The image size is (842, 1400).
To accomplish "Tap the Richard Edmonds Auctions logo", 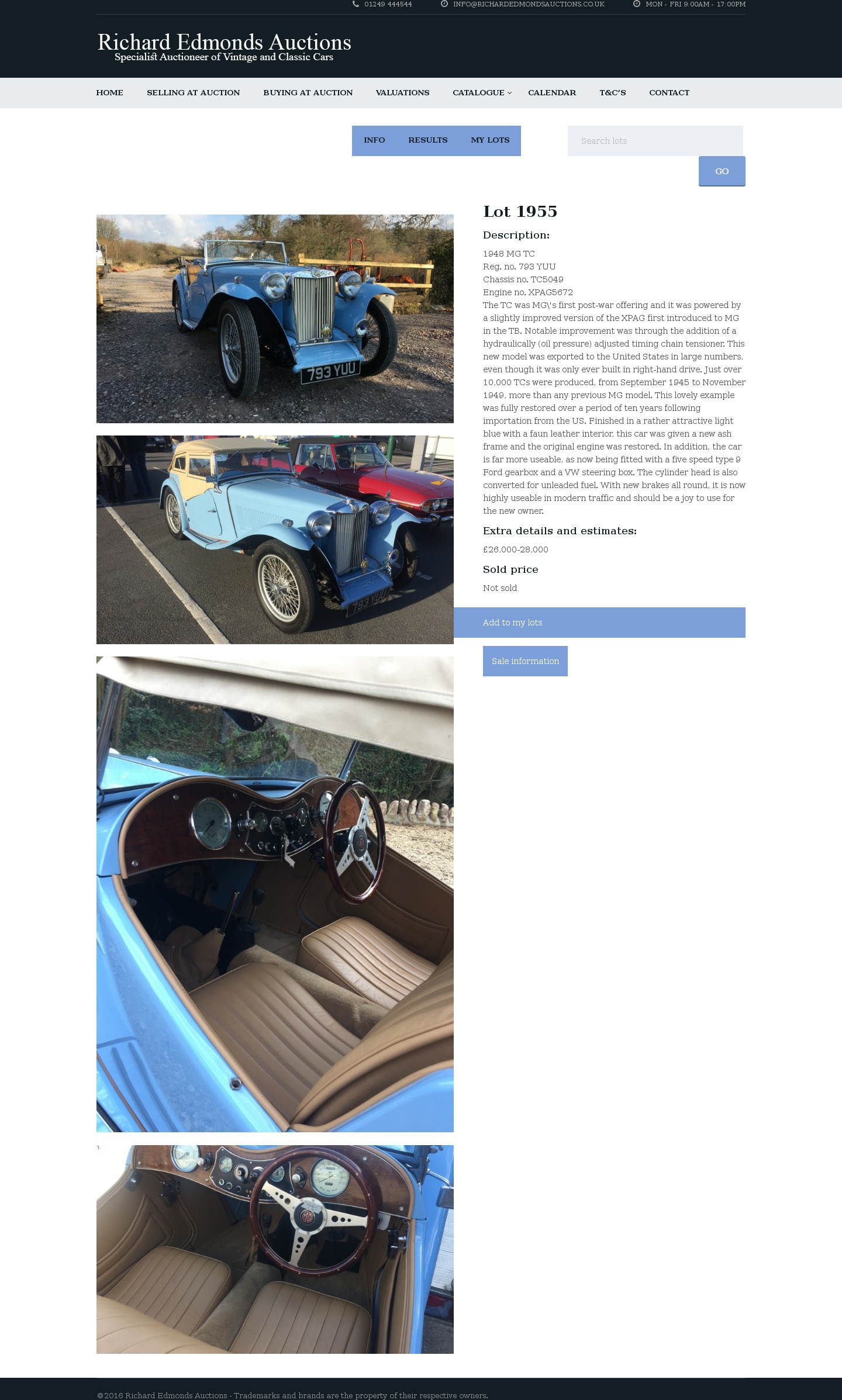I will tap(224, 47).
